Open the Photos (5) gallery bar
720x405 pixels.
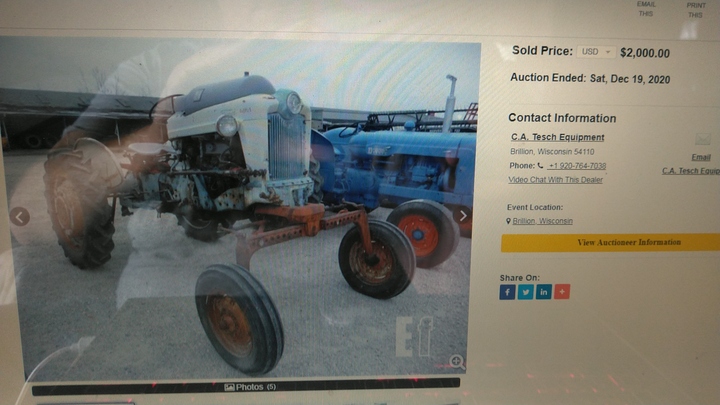click(x=249, y=387)
